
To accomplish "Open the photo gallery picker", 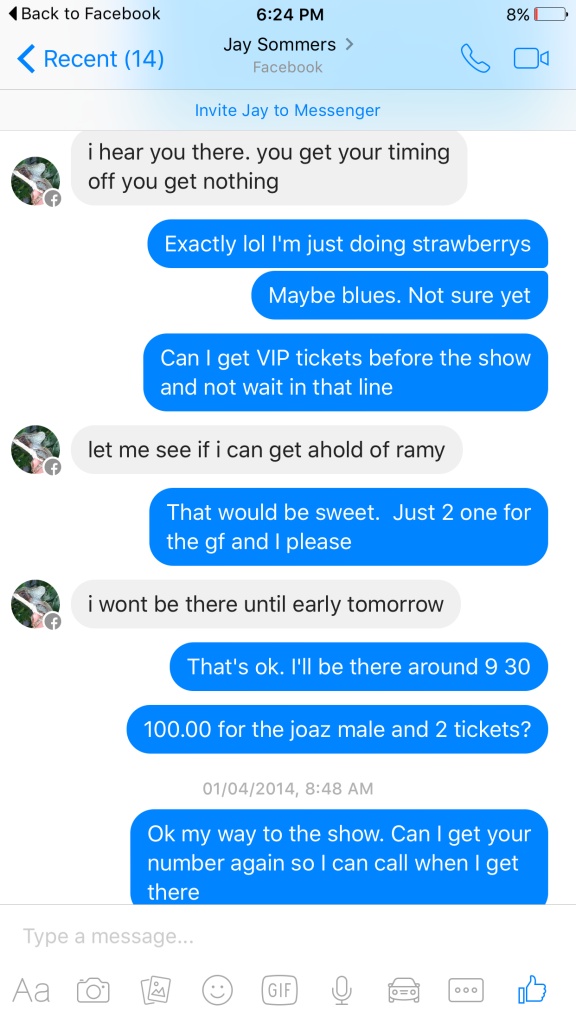I will pos(156,990).
